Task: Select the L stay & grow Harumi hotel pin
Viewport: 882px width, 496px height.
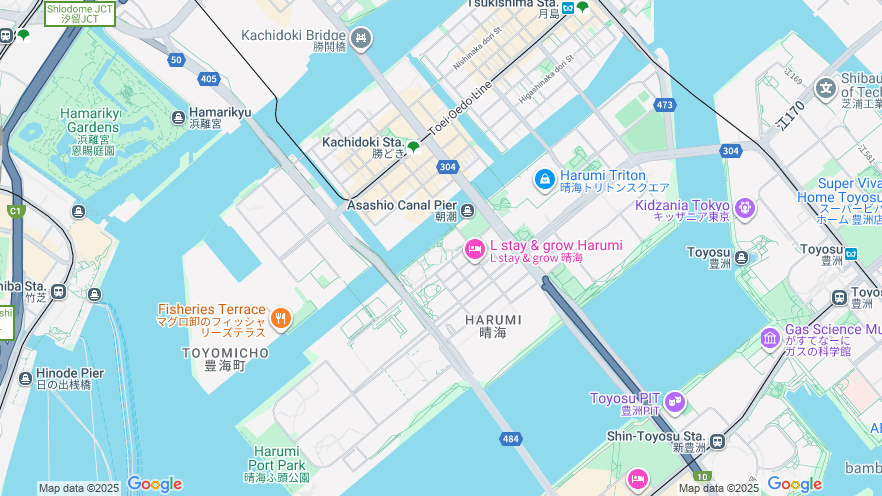Action: click(476, 249)
